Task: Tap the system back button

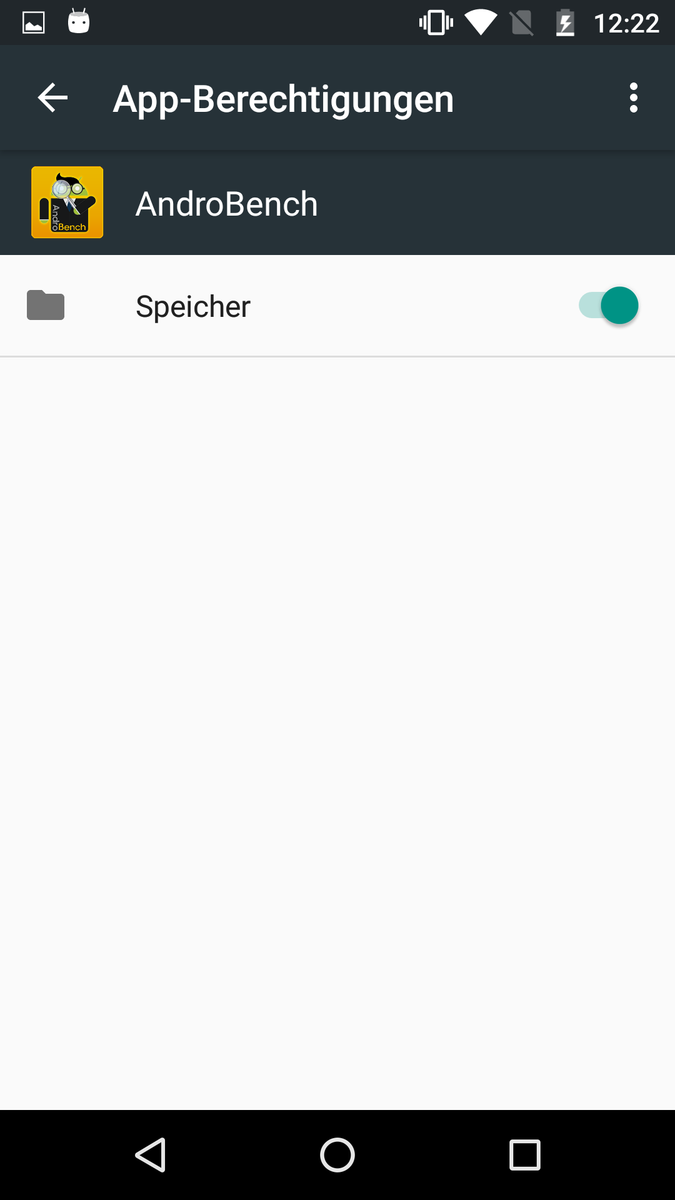Action: (x=150, y=1155)
